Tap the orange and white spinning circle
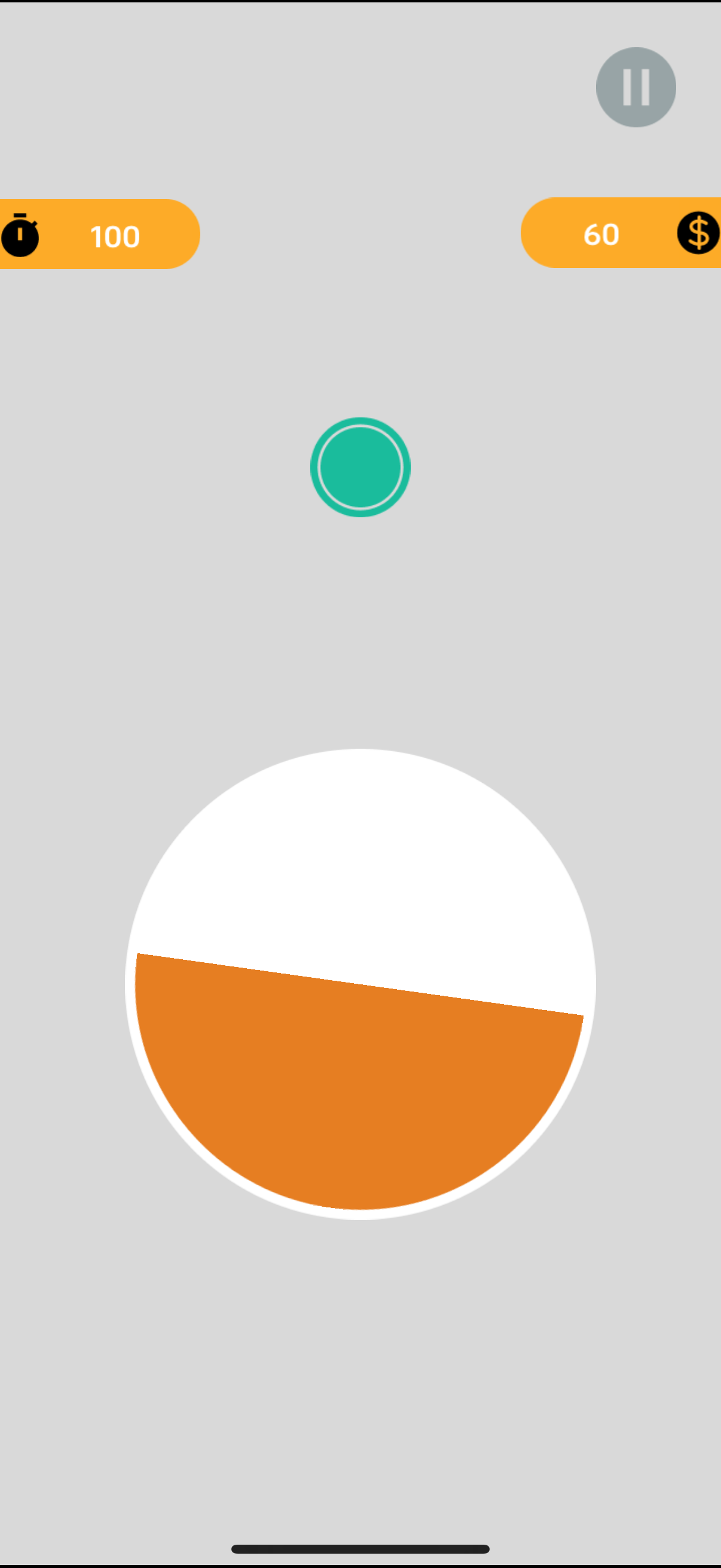 (360, 984)
